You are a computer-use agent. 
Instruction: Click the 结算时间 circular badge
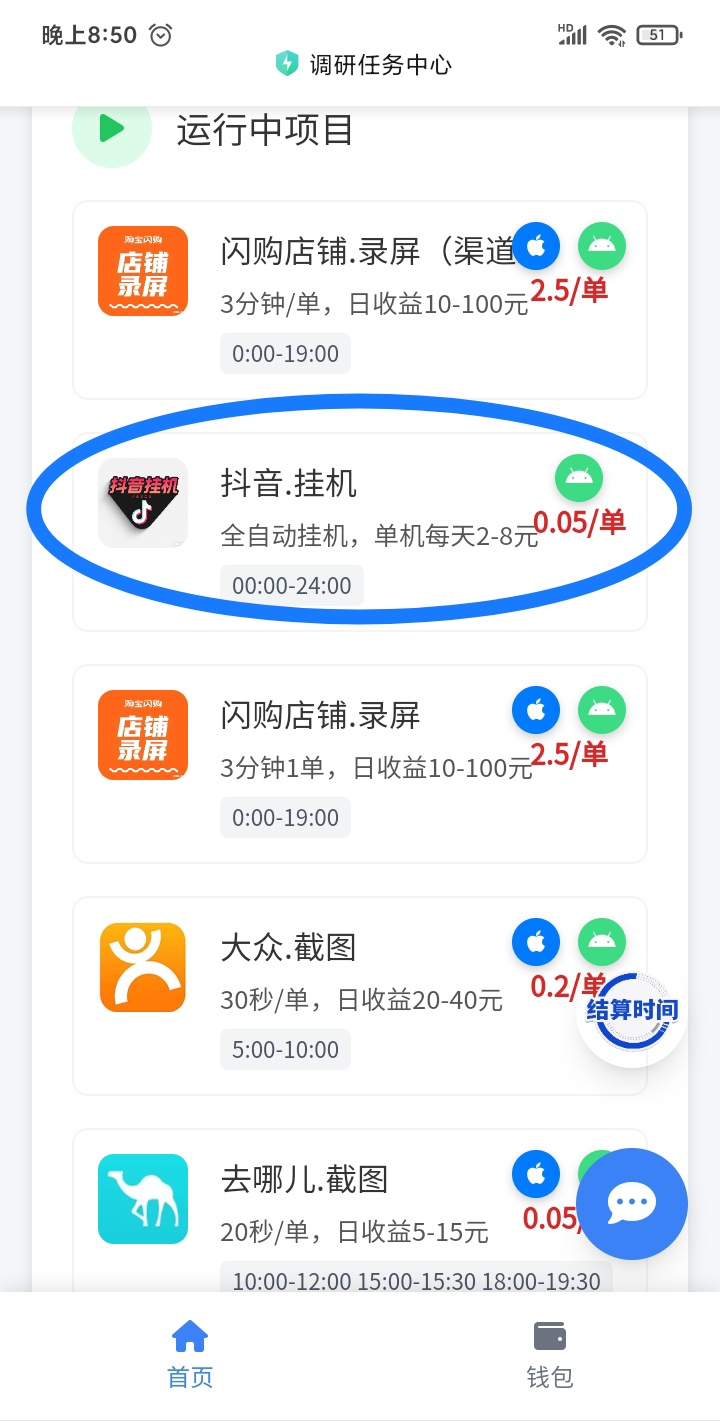pyautogui.click(x=630, y=1010)
